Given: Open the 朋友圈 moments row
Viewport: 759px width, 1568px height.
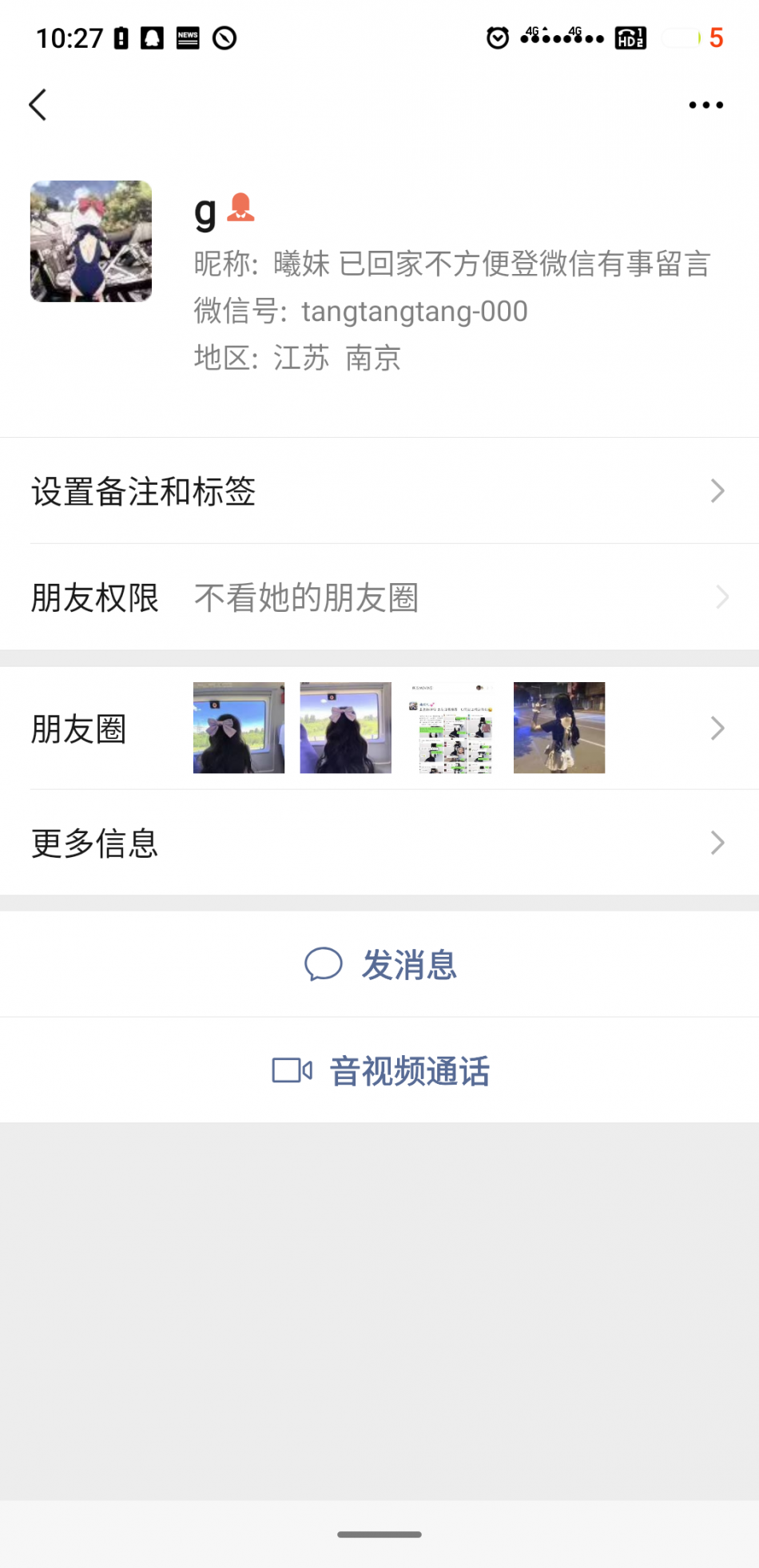Looking at the screenshot, I should coord(379,728).
